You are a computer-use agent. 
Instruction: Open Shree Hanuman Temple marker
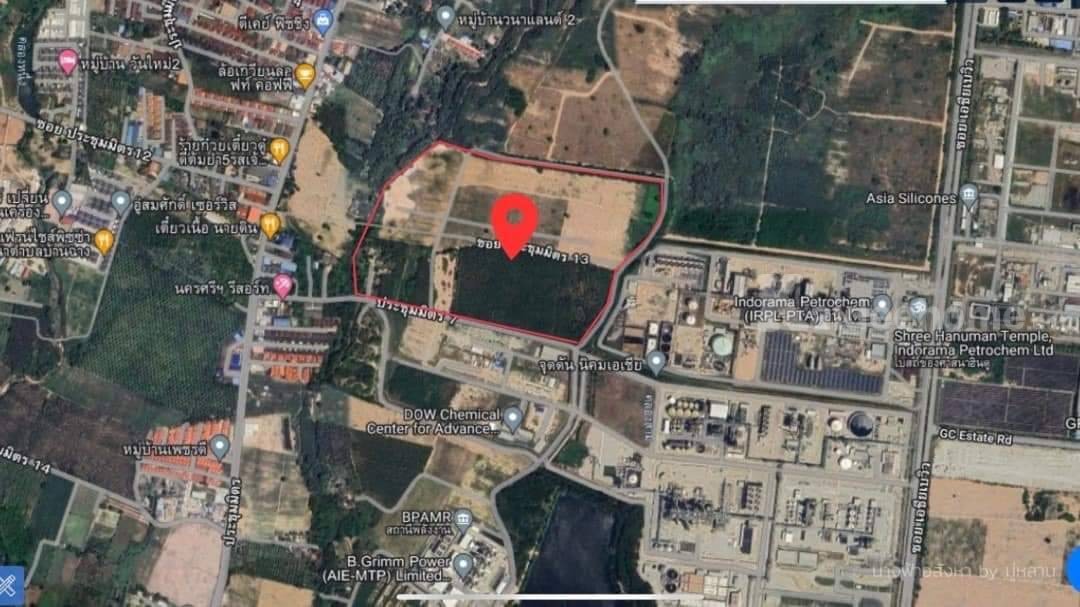tap(919, 306)
